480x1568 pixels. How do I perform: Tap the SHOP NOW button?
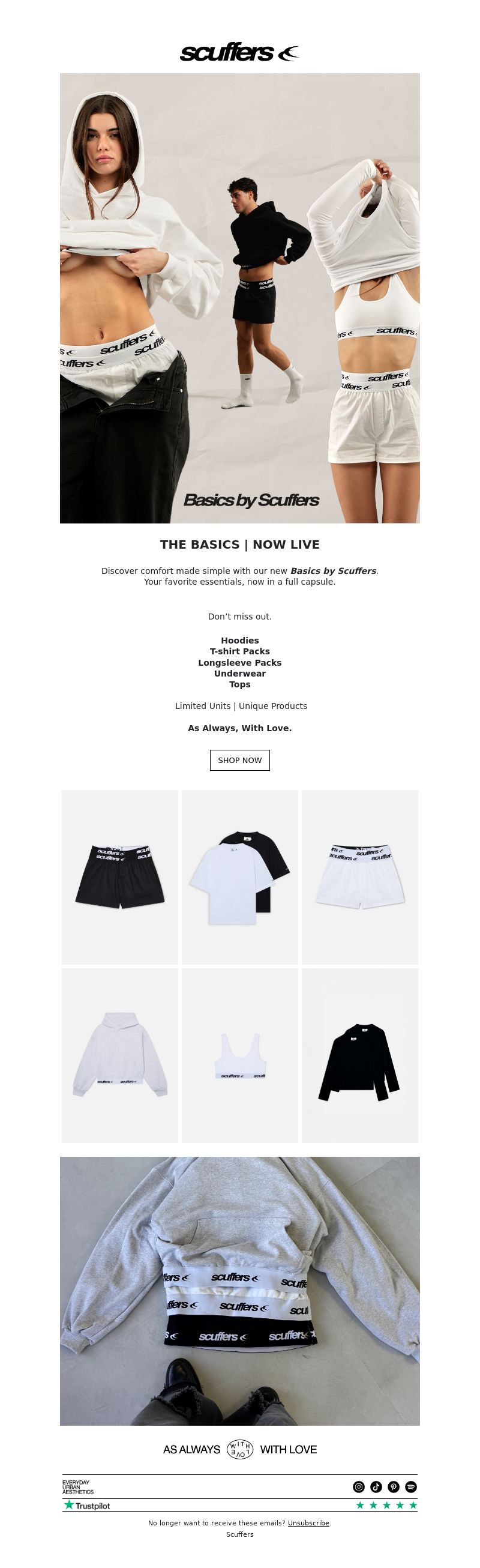click(x=239, y=760)
